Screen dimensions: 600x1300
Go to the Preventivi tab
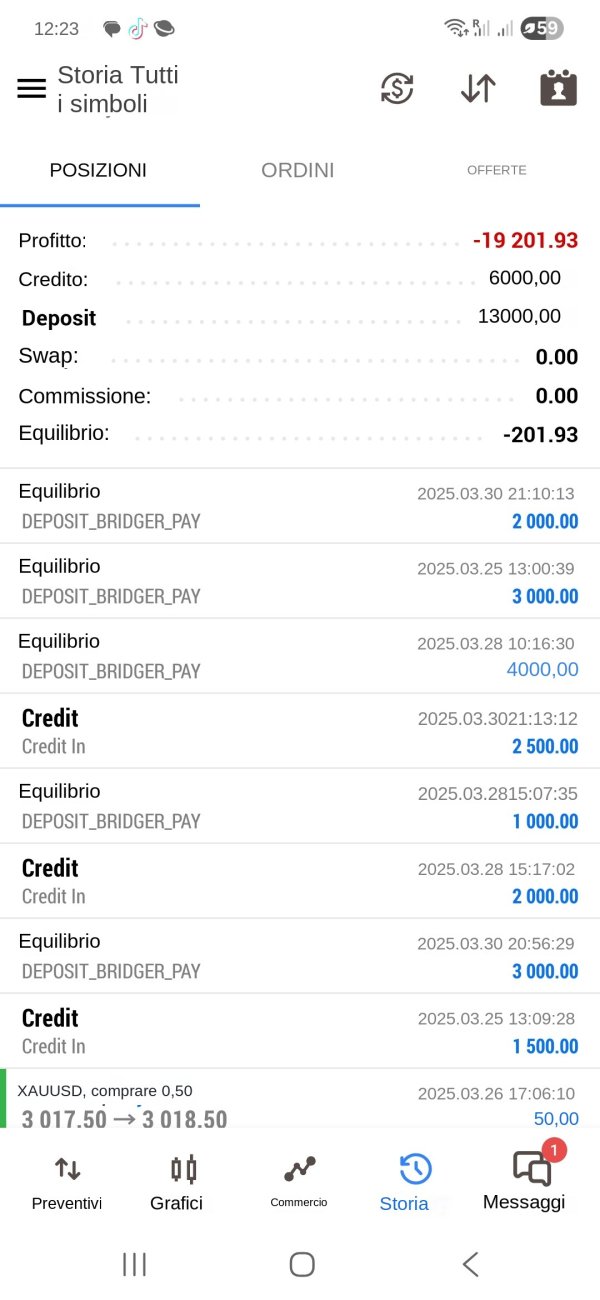coord(67,1182)
